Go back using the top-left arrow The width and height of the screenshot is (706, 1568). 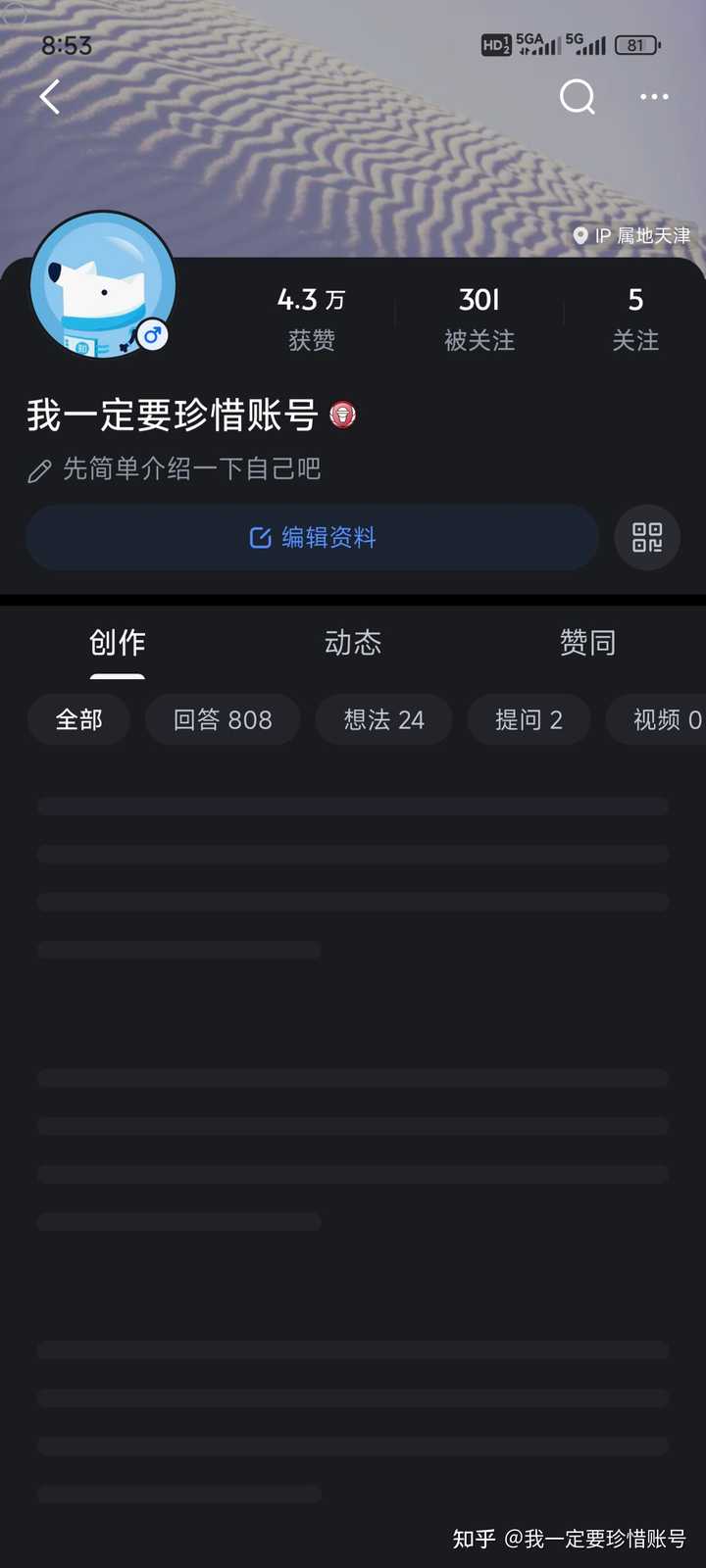pyautogui.click(x=50, y=97)
